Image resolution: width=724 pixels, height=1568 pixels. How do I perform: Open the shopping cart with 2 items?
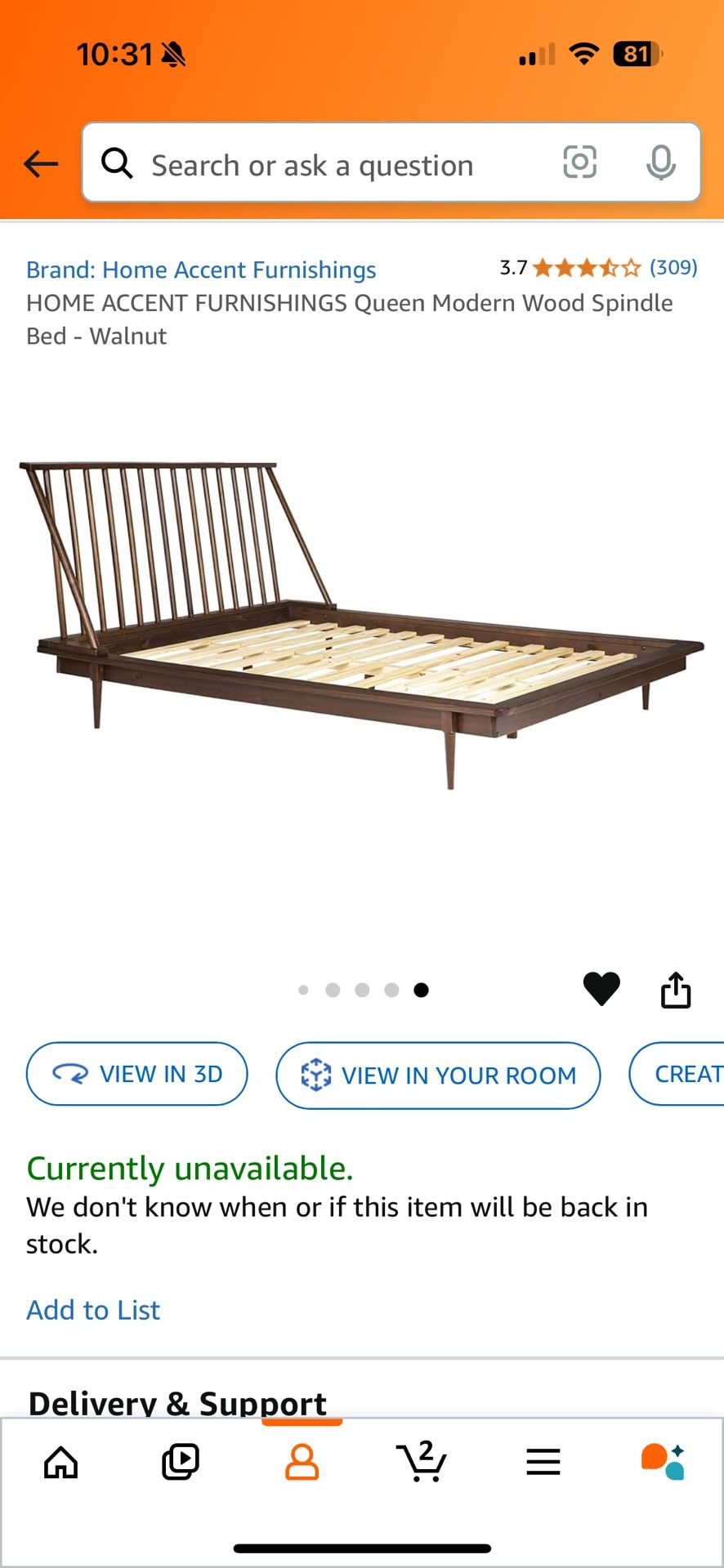coord(422,1461)
